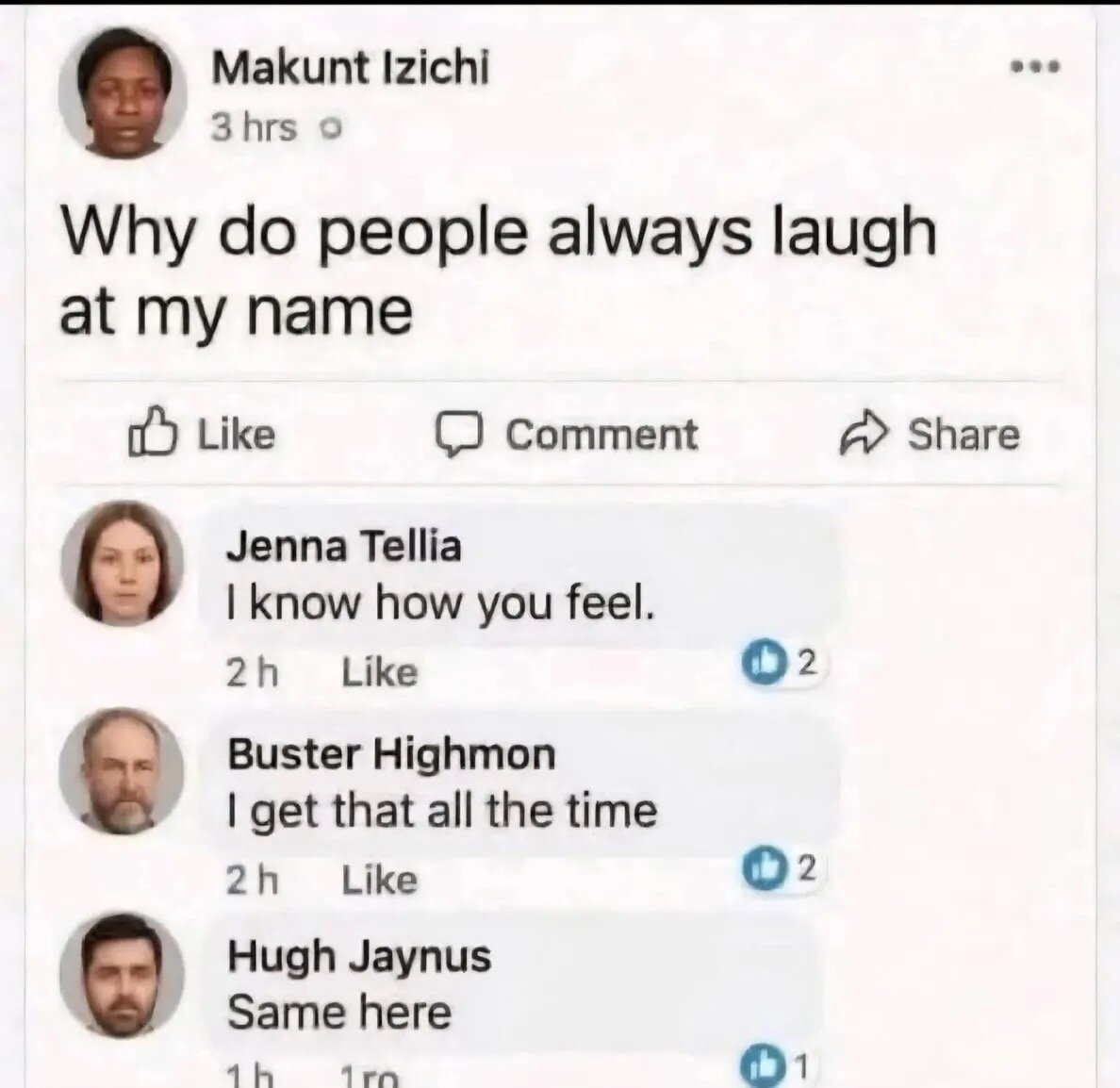Viewport: 1120px width, 1088px height.
Task: Comment on Makunt Izichi's post
Action: pyautogui.click(x=567, y=435)
